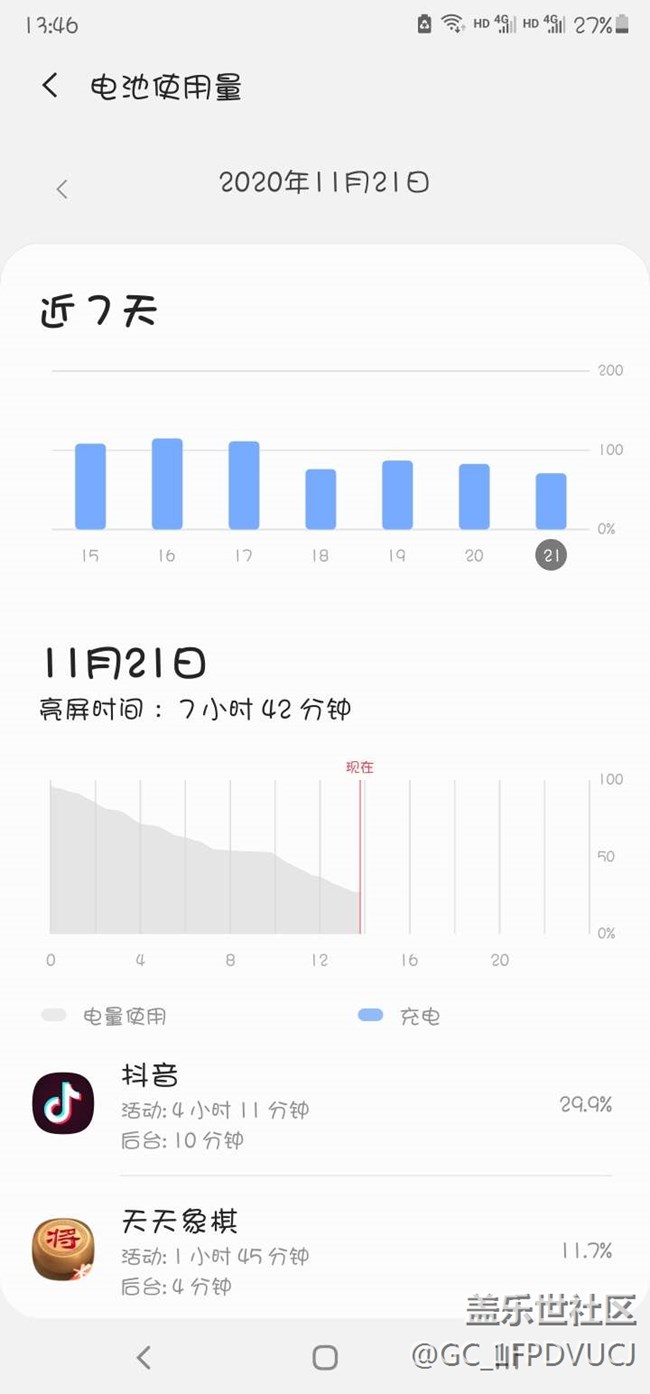
Task: Show the previous date before 2020年11月21日
Action: (62, 189)
